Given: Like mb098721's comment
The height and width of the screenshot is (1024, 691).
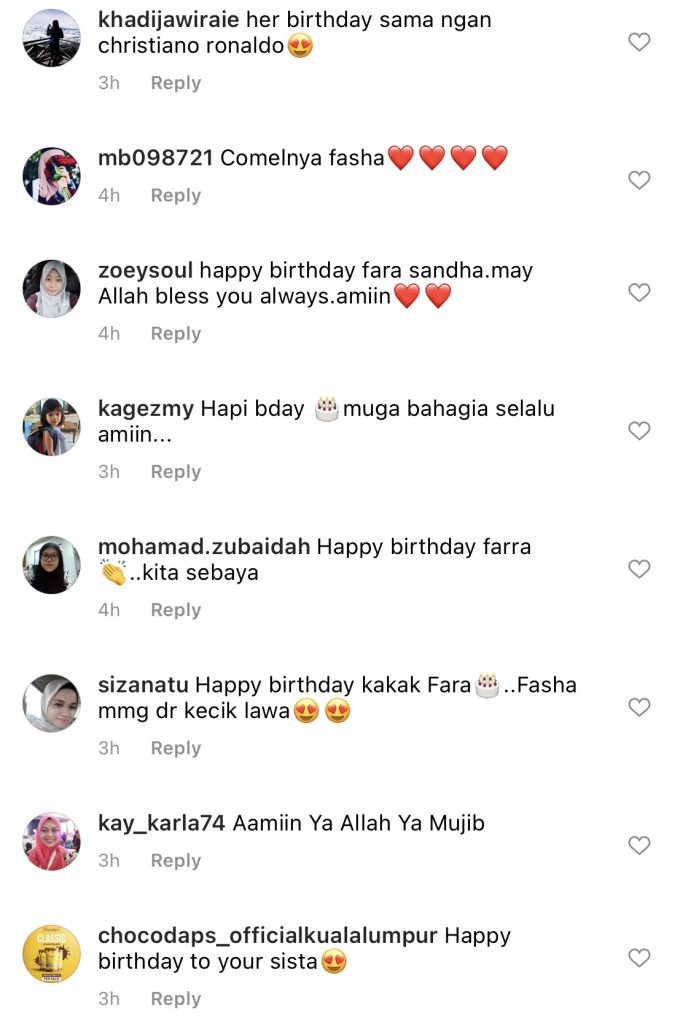Looking at the screenshot, I should tap(638, 180).
